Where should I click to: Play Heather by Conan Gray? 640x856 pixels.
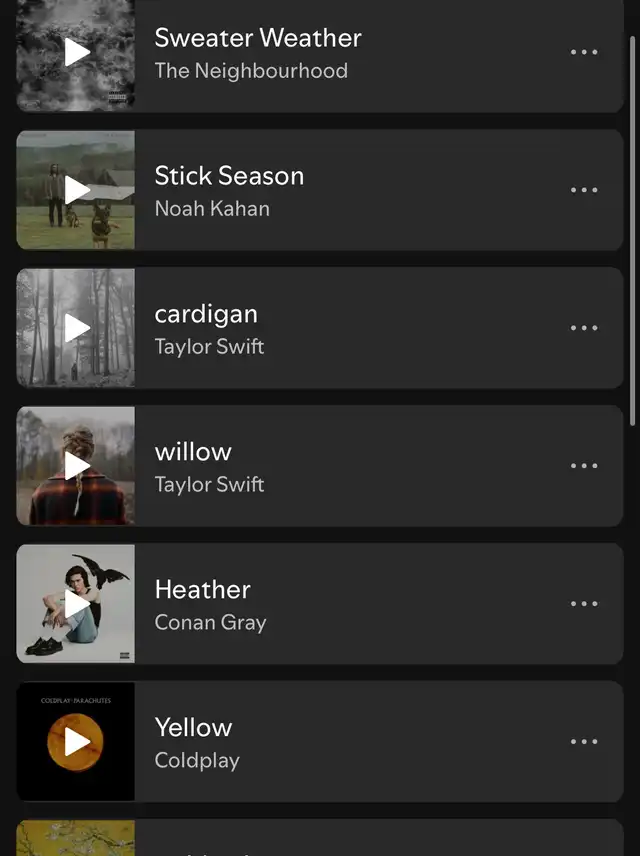click(x=76, y=604)
